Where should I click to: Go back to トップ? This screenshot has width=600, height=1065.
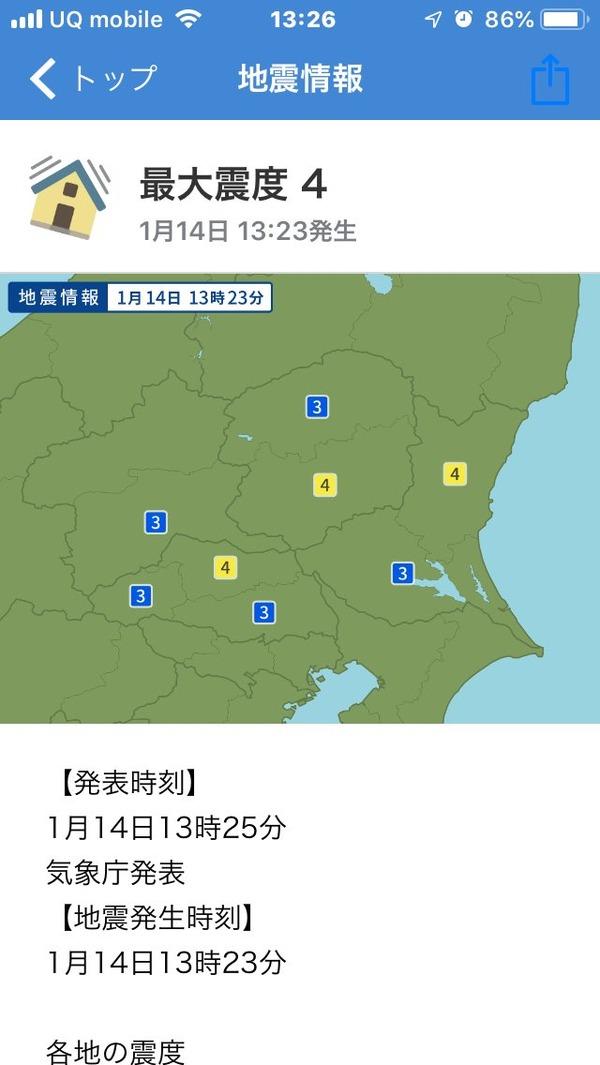tap(92, 78)
